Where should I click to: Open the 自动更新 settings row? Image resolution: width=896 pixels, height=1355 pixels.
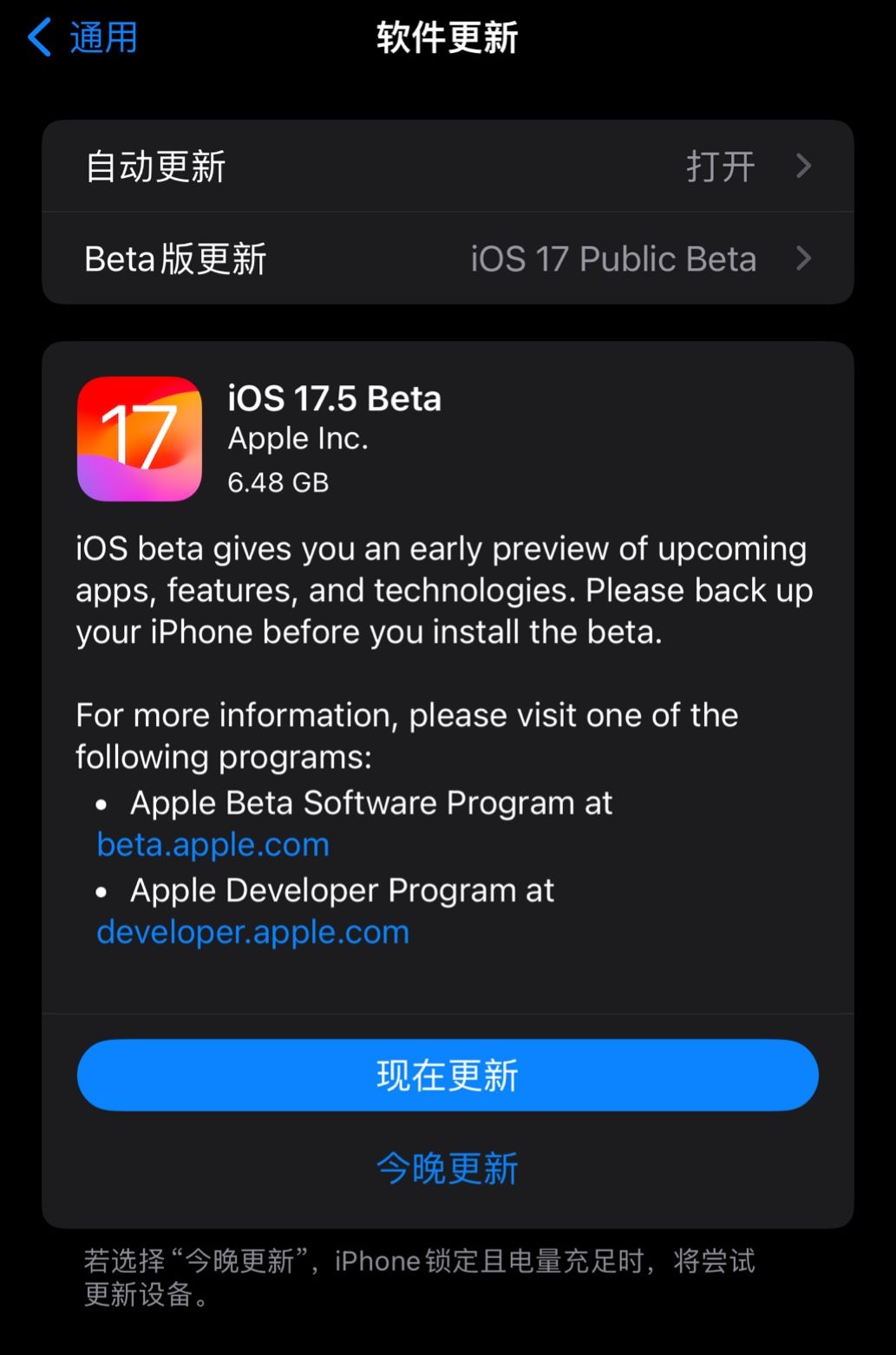(448, 167)
